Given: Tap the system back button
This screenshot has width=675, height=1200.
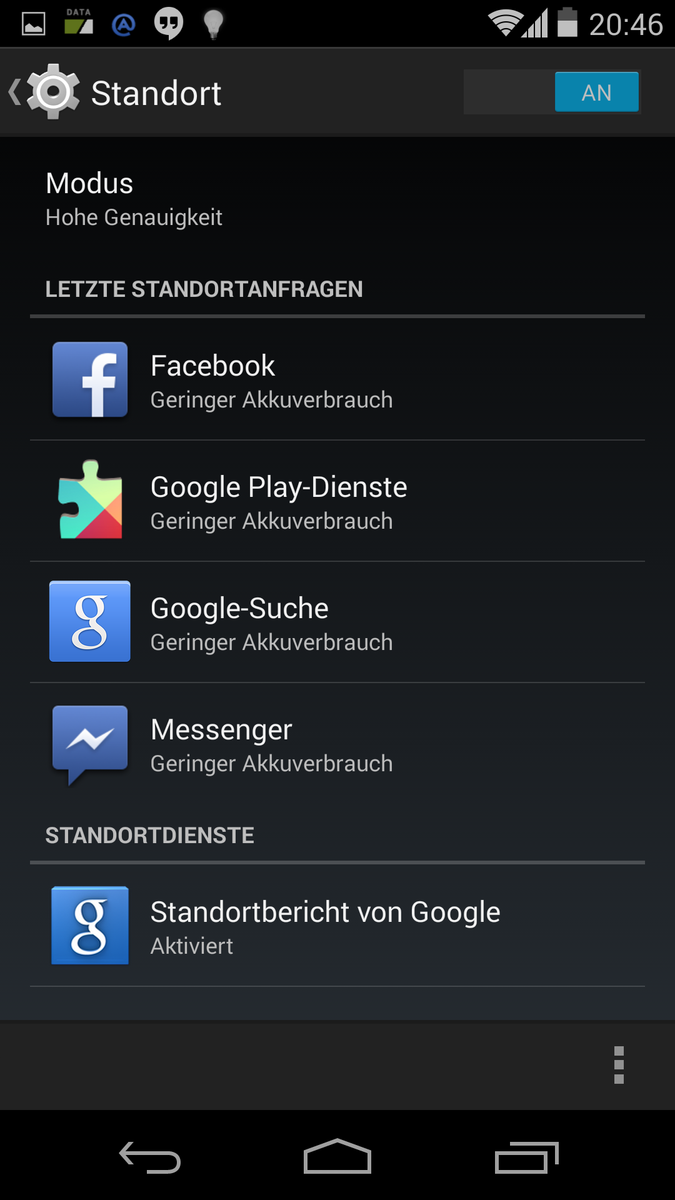Looking at the screenshot, I should tap(150, 1158).
